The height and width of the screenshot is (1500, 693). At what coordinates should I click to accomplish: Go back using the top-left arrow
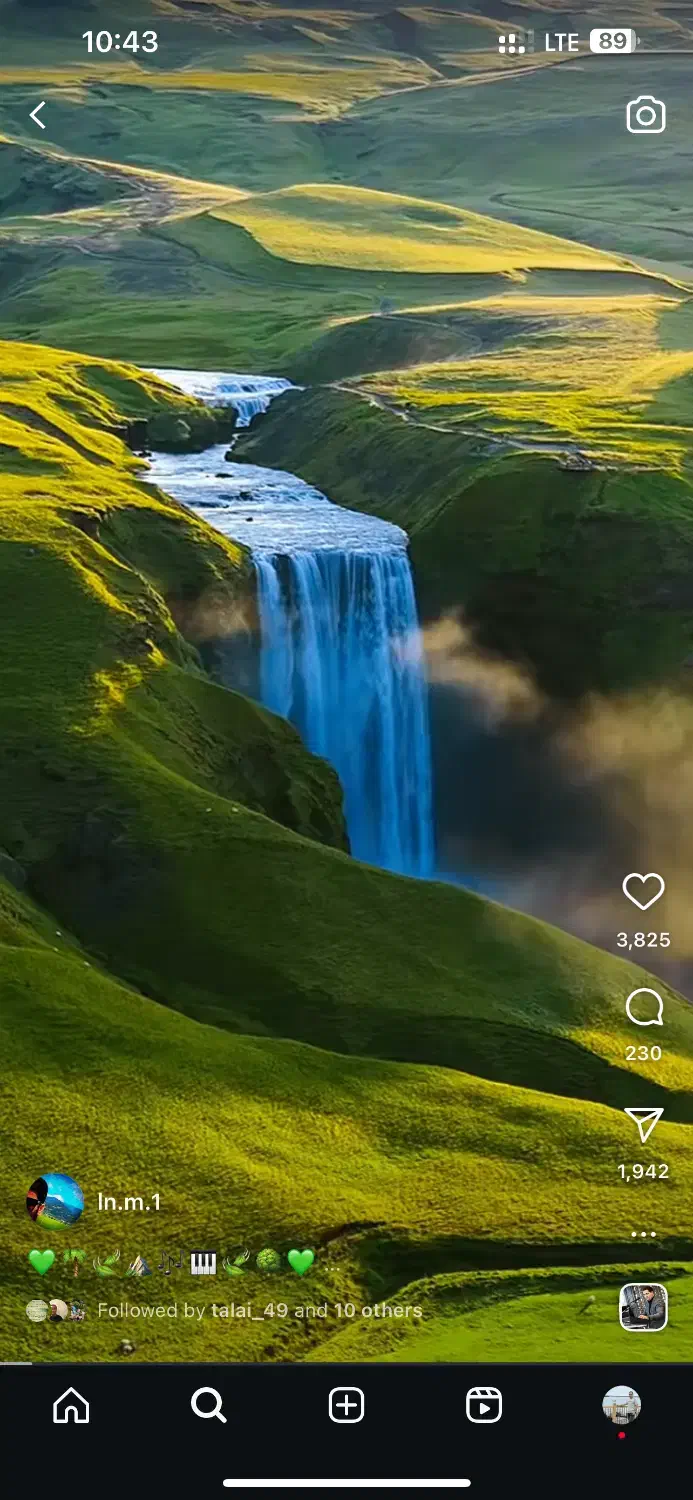click(38, 116)
